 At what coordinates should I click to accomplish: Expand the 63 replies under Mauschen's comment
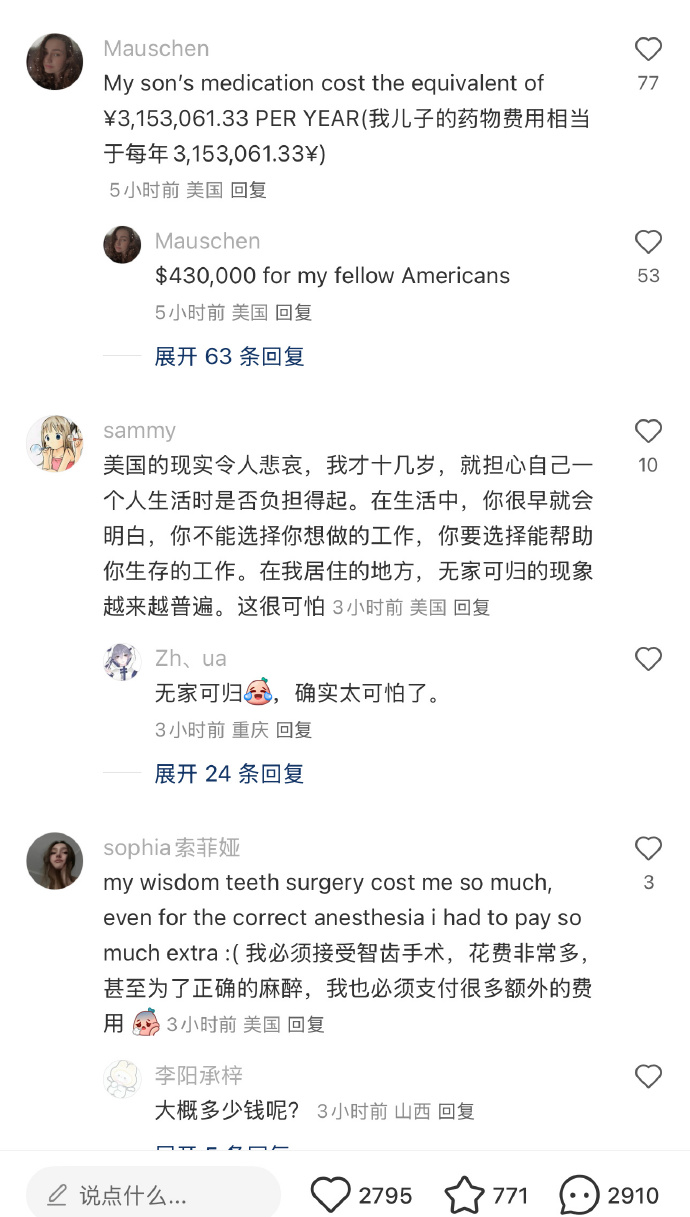pos(229,356)
